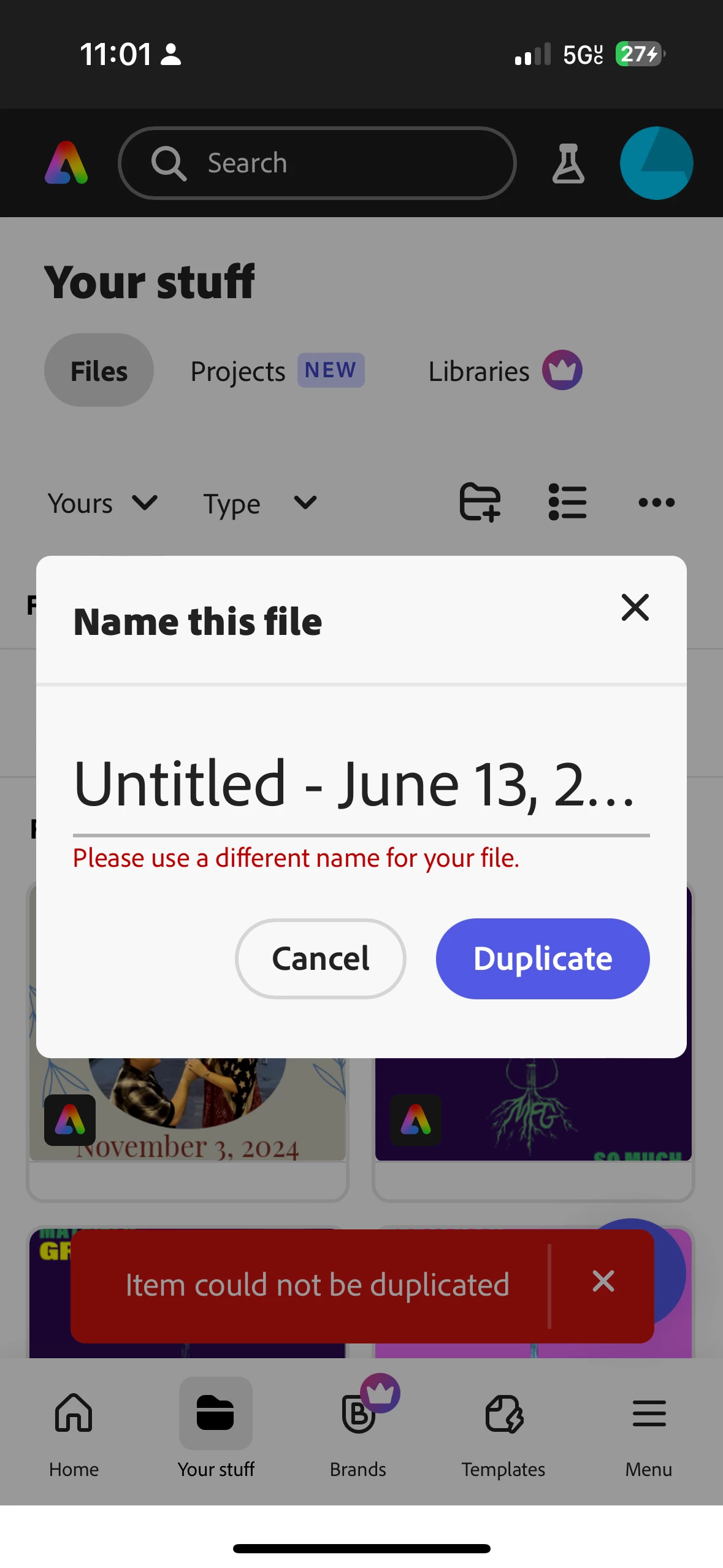
Task: Open the Search field
Action: (x=317, y=163)
